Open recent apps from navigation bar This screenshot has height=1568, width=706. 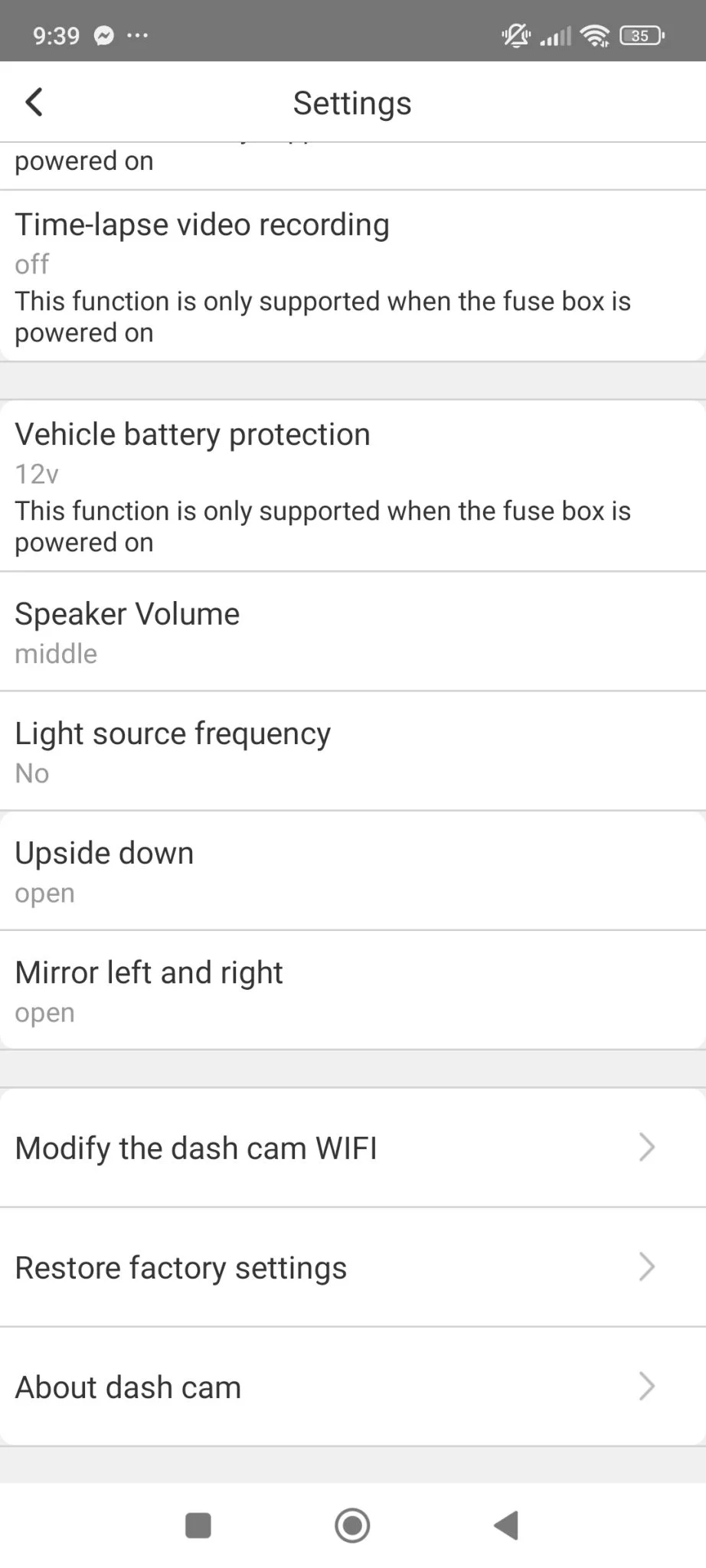tap(198, 1525)
